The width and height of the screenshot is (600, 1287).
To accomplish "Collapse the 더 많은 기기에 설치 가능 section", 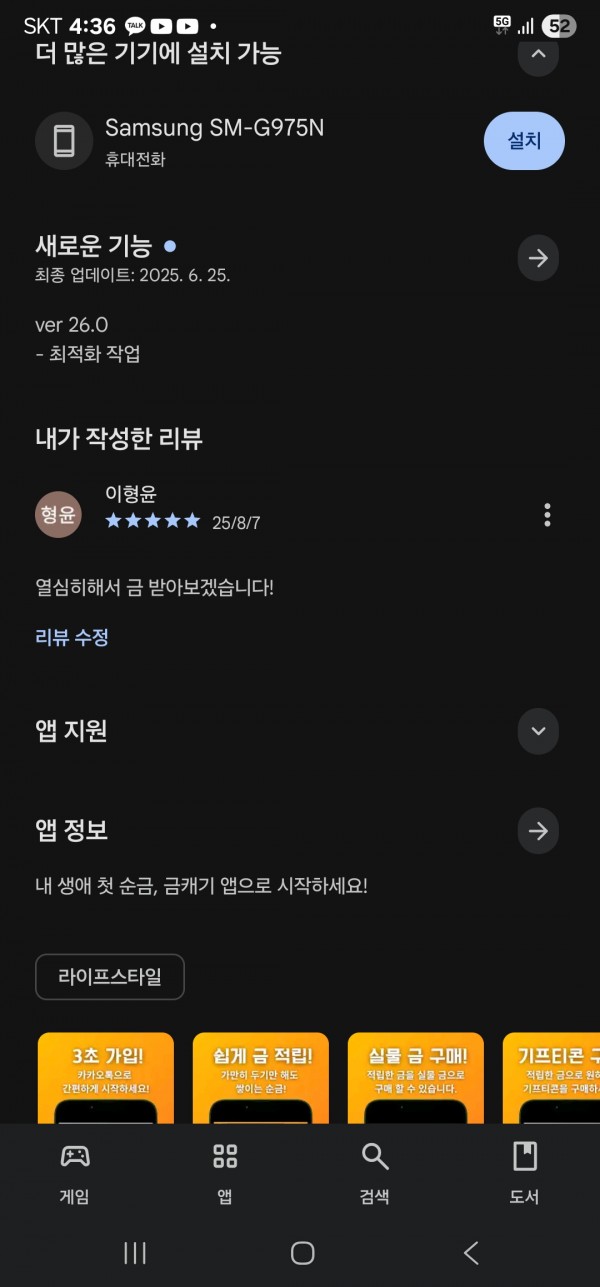I will (538, 54).
